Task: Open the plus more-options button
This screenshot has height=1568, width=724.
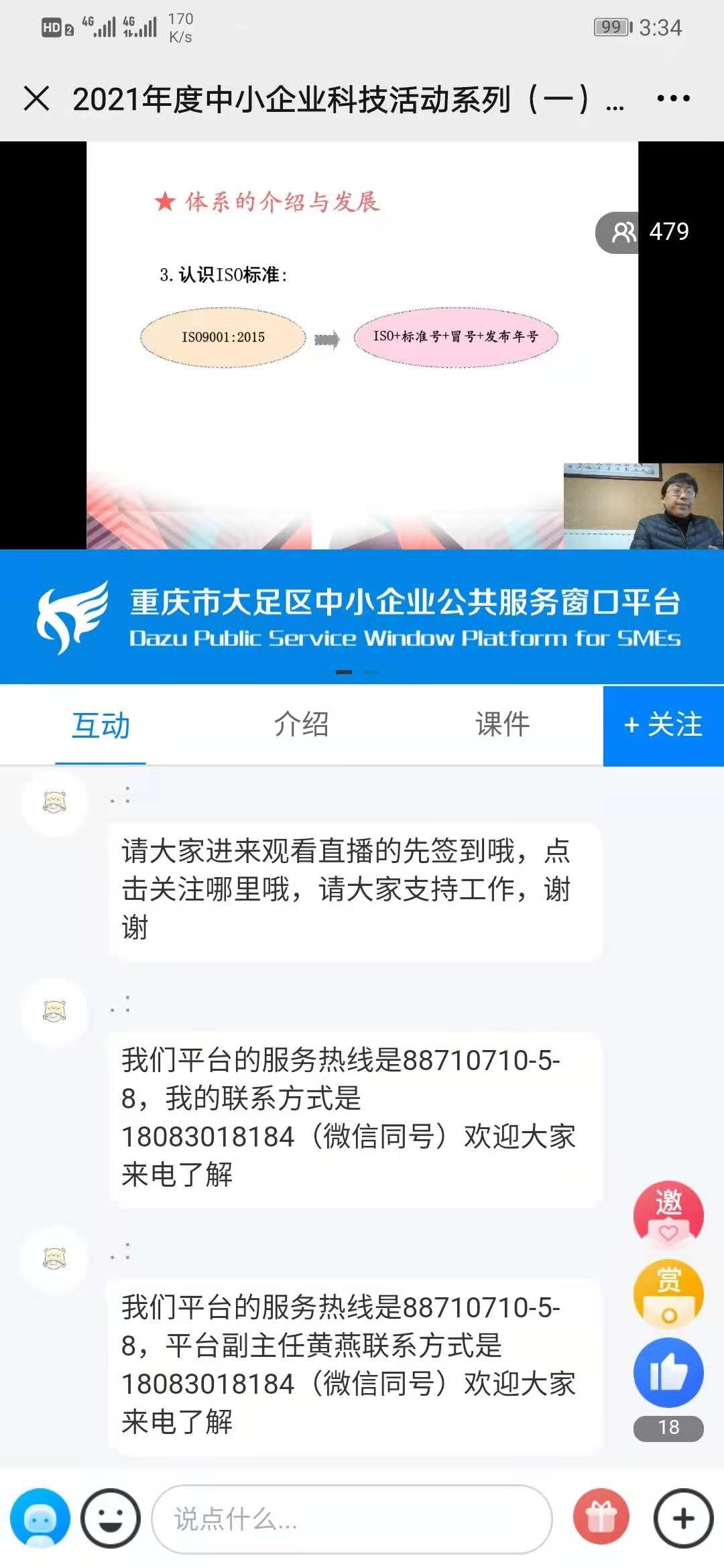Action: pyautogui.click(x=683, y=1519)
